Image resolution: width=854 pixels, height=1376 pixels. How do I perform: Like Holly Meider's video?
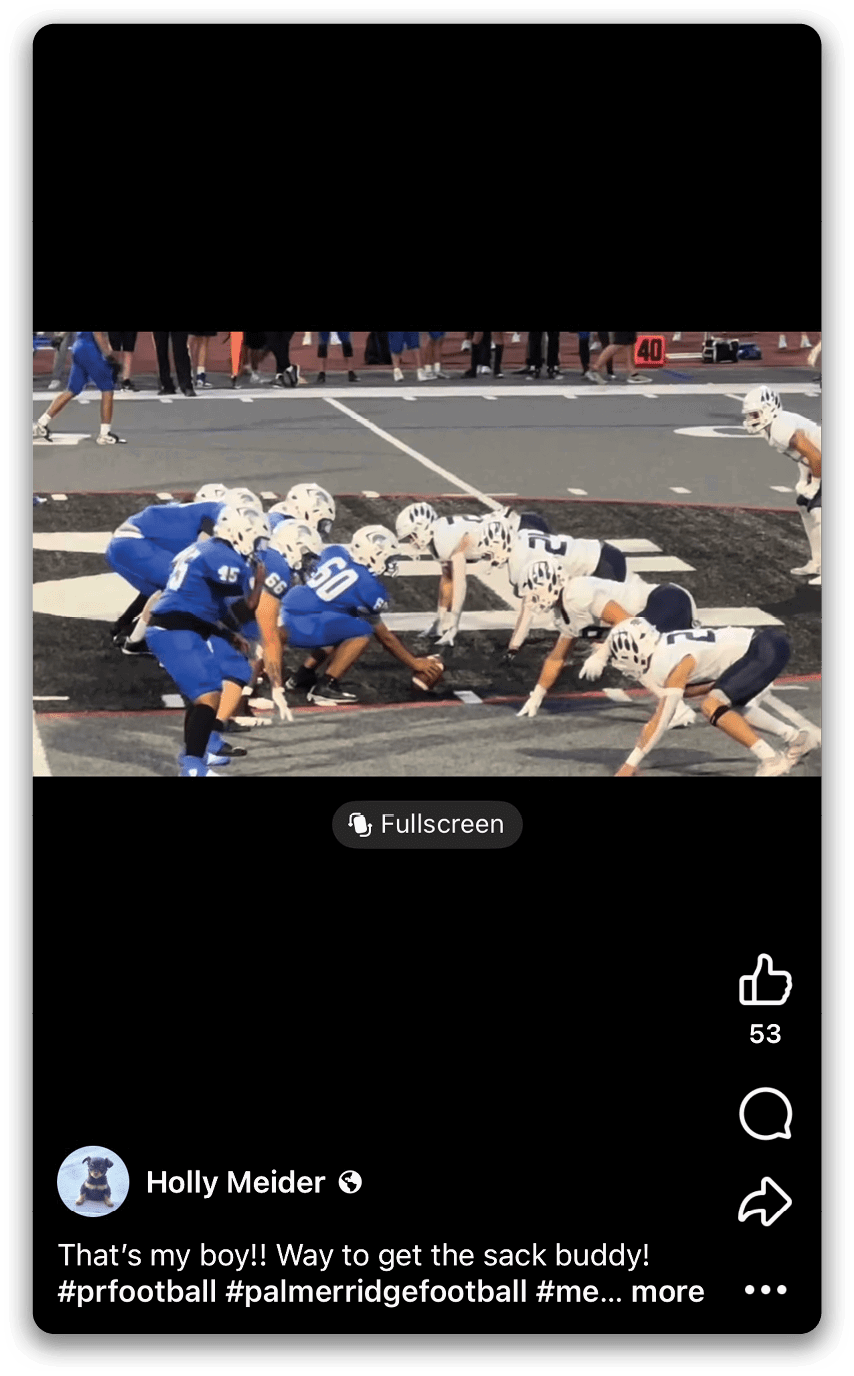coord(765,980)
